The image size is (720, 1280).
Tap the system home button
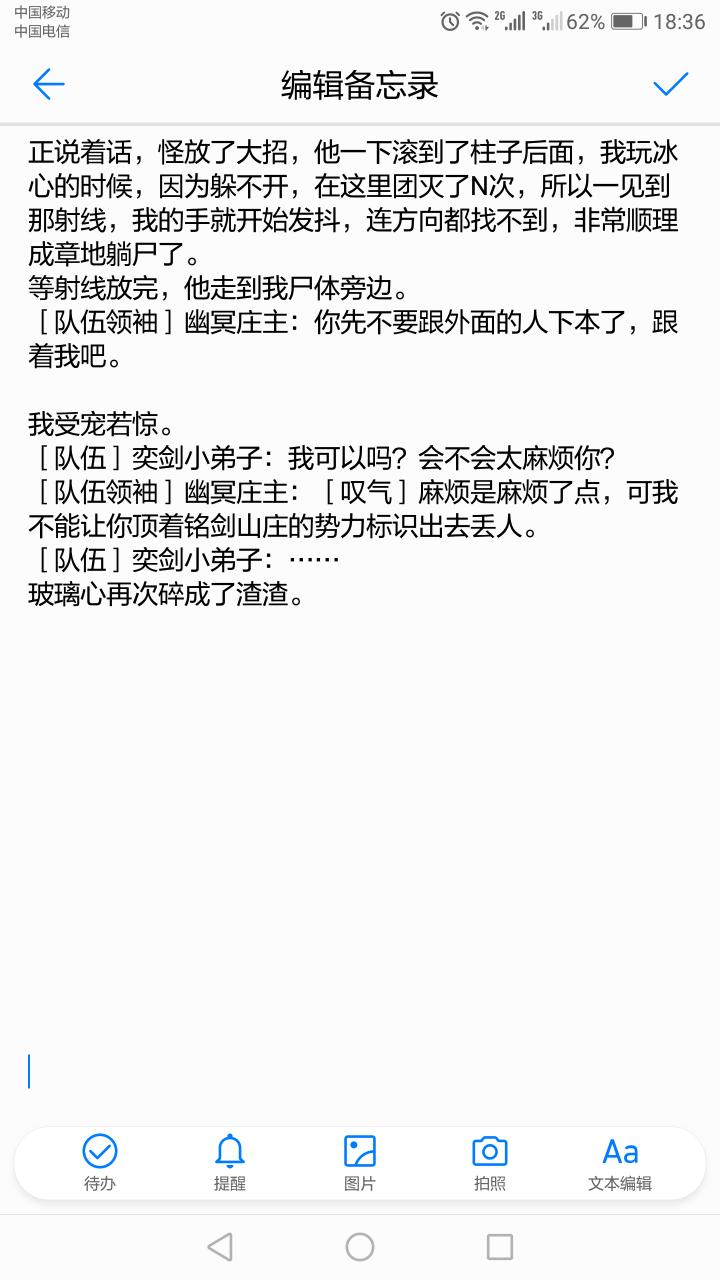360,1246
